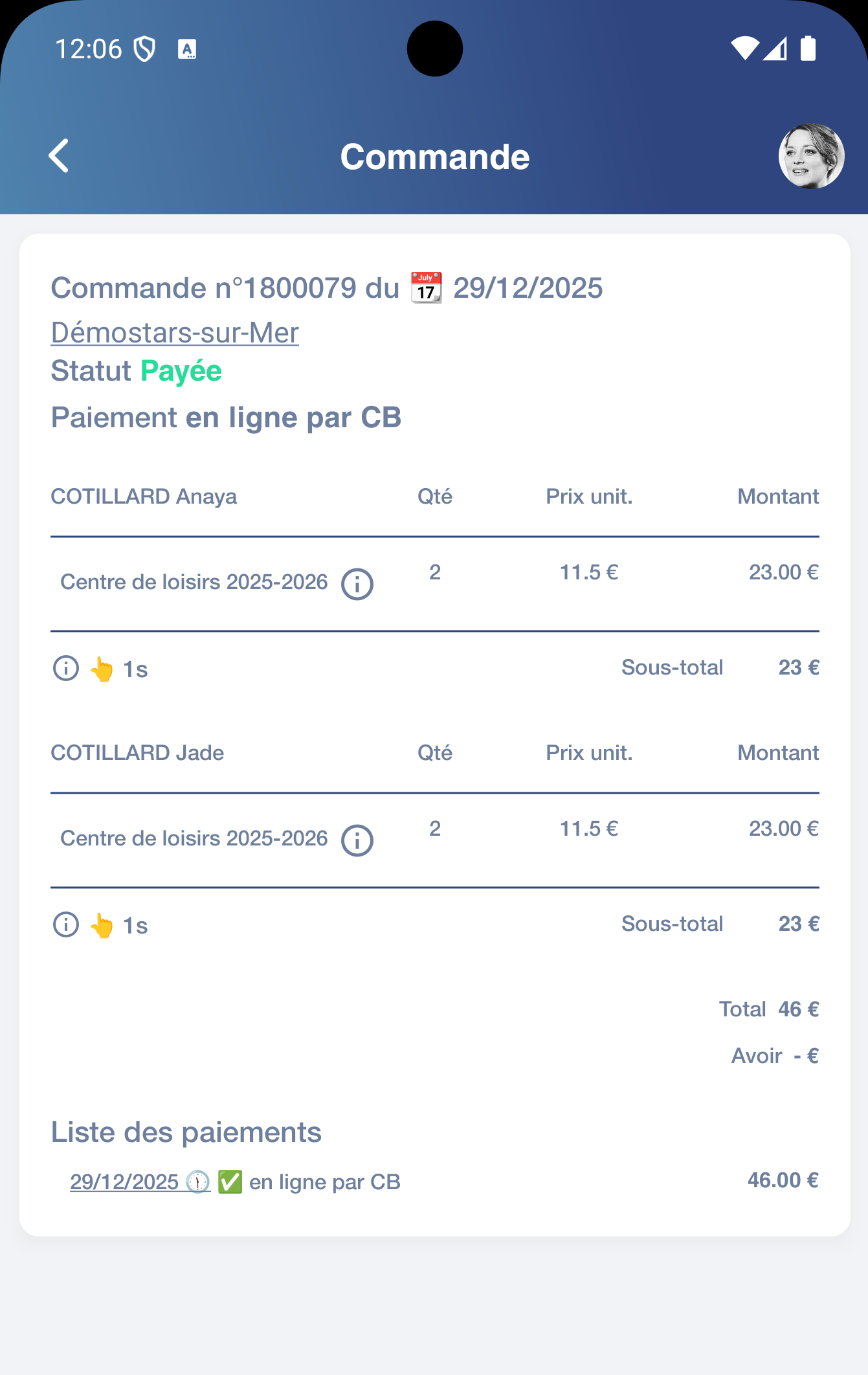Open the profile avatar
Screen dimensions: 868x1375
810,156
